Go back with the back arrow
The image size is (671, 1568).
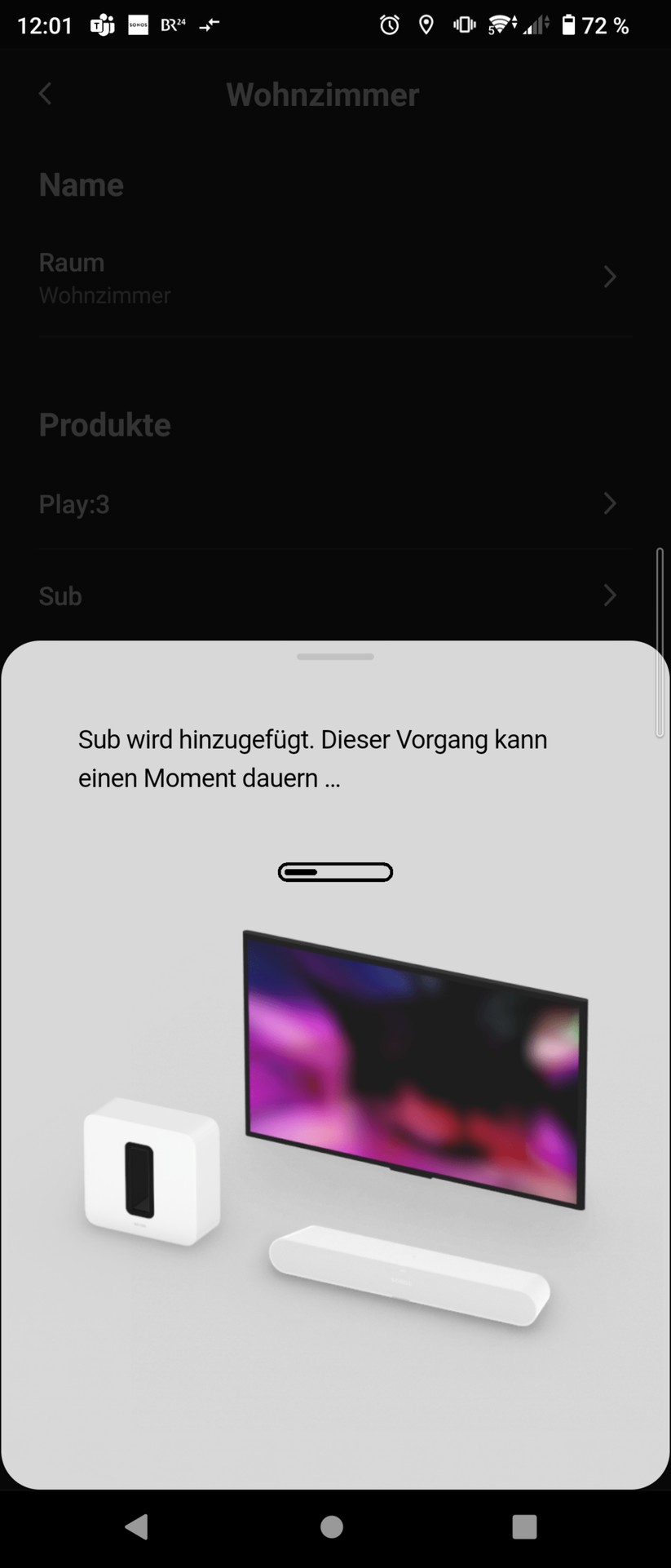click(x=45, y=94)
